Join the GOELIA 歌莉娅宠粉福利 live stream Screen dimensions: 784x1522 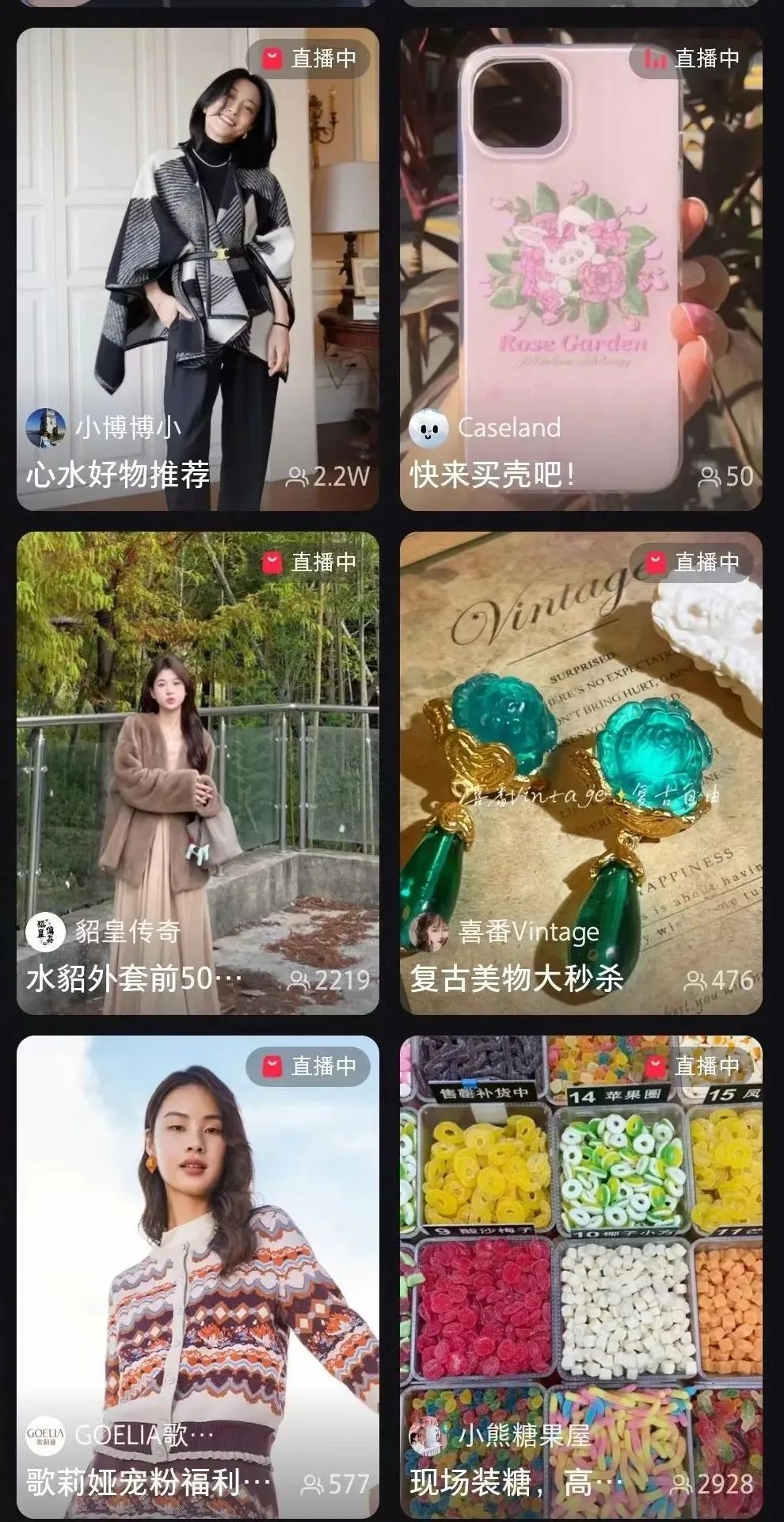click(197, 1276)
